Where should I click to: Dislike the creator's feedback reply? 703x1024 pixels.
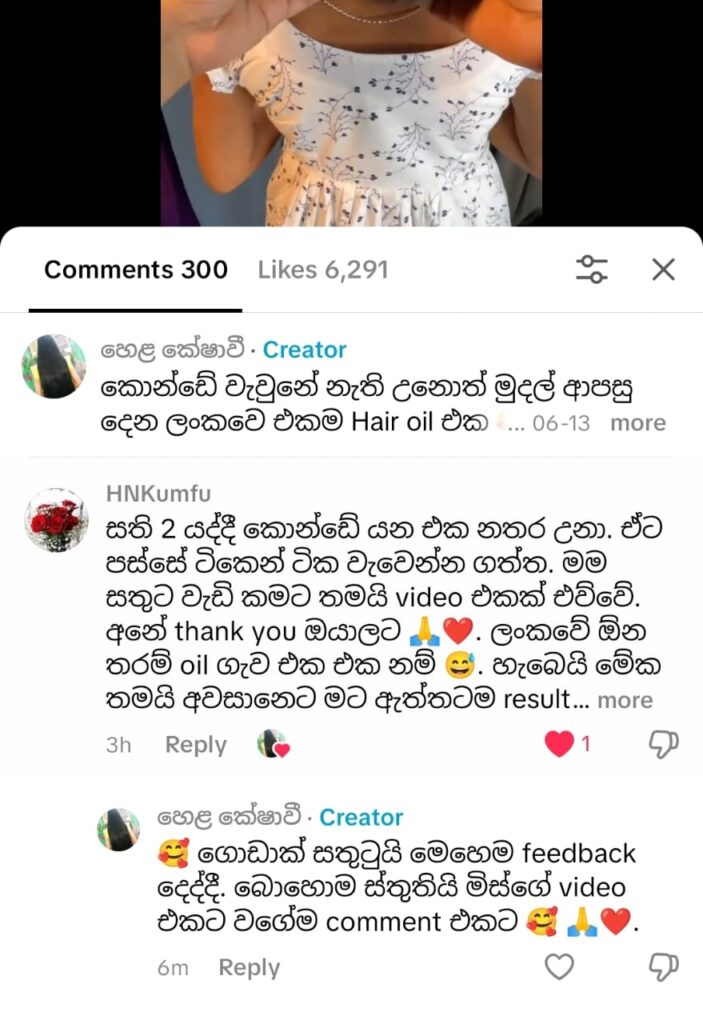[x=664, y=967]
